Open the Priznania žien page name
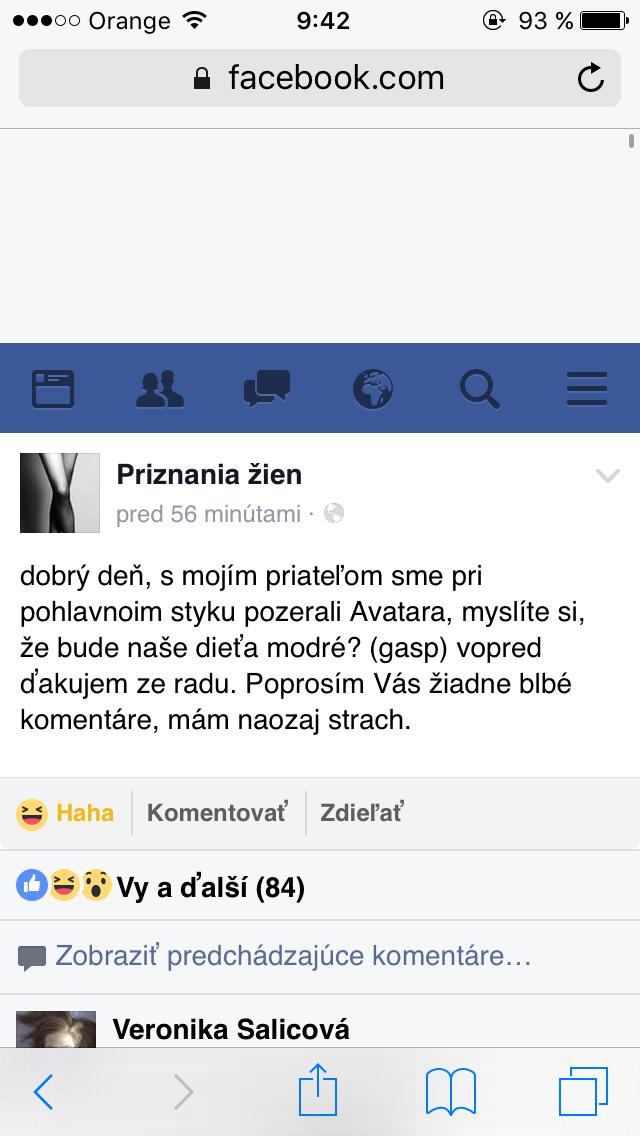The height and width of the screenshot is (1136, 640). click(x=209, y=474)
